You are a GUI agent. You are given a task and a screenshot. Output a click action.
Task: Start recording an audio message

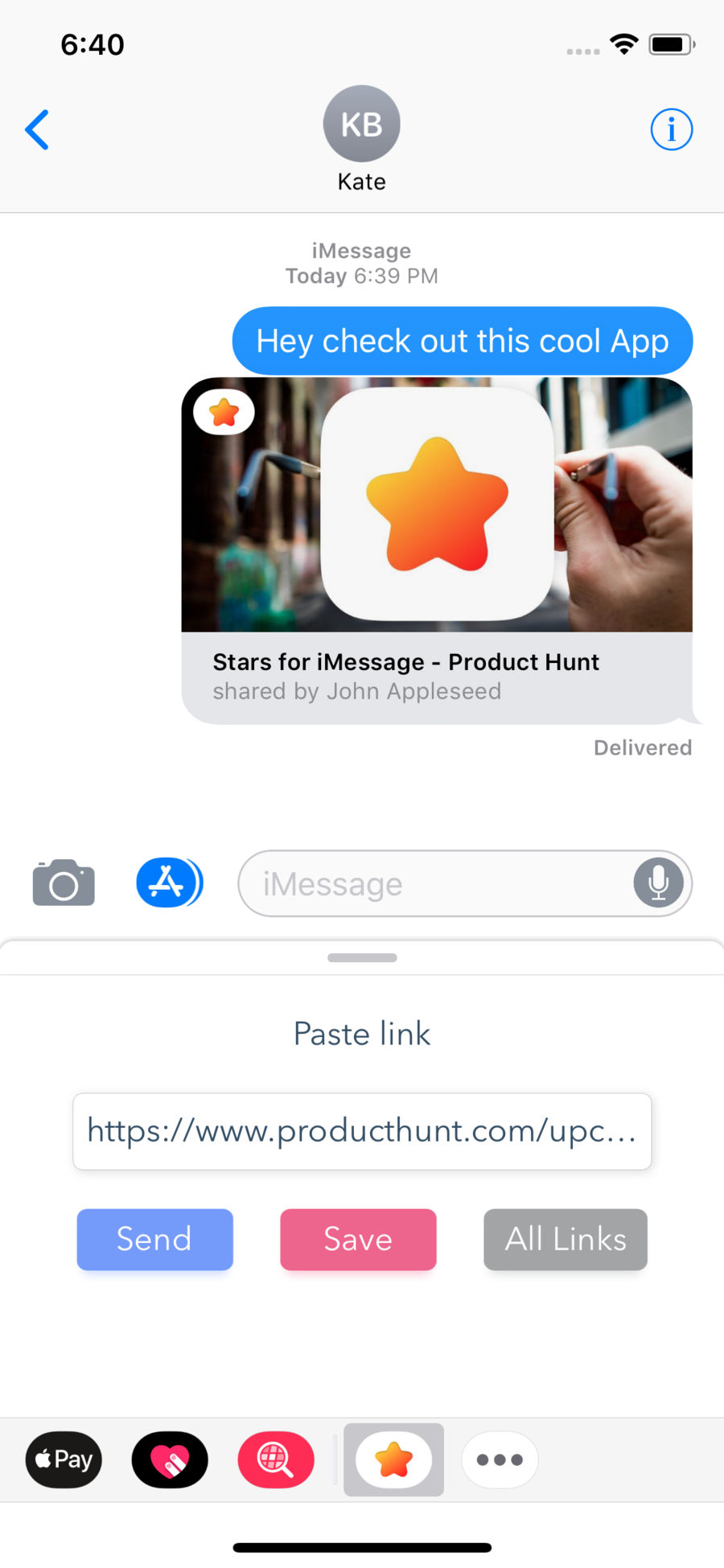tap(658, 883)
